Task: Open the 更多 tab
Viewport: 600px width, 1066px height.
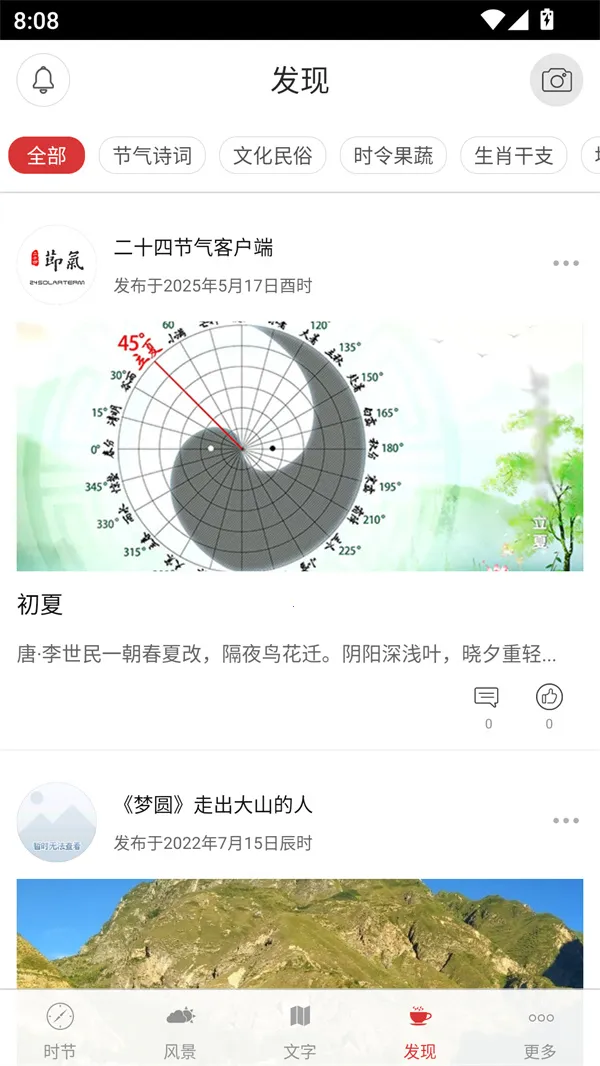Action: (x=540, y=1030)
